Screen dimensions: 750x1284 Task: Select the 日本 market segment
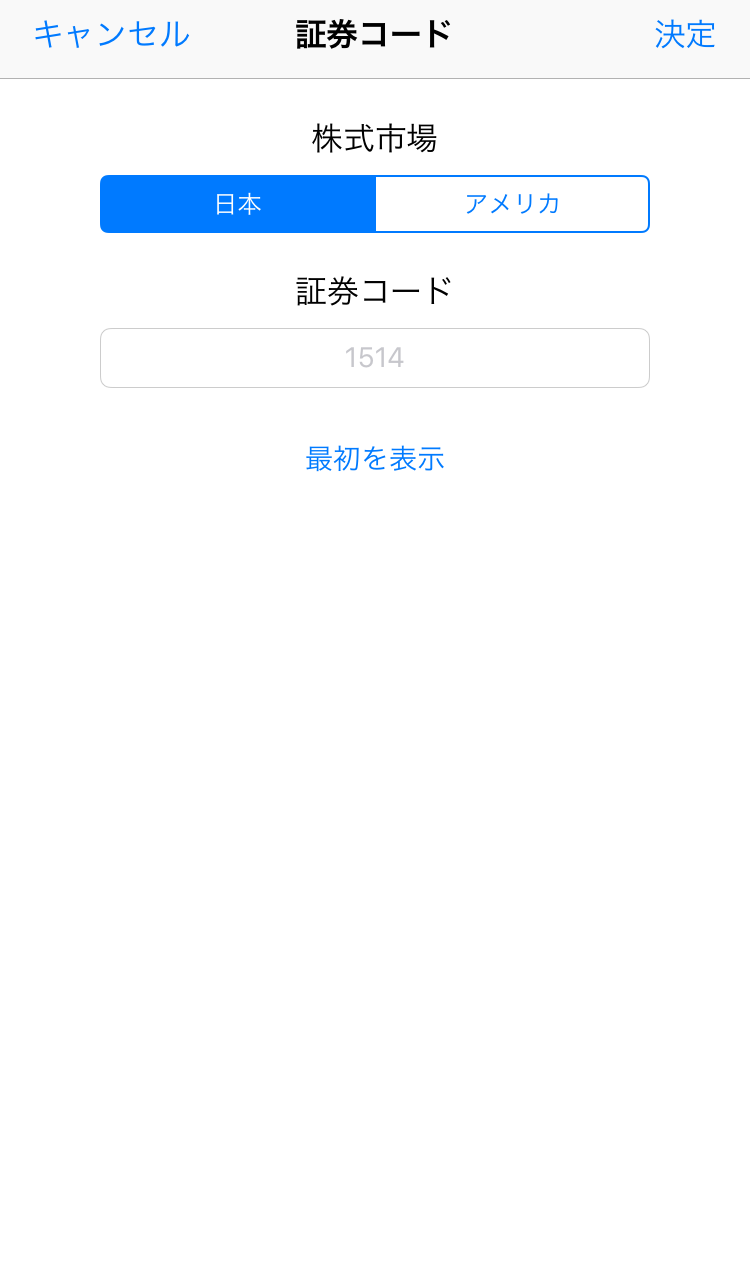[x=238, y=204]
